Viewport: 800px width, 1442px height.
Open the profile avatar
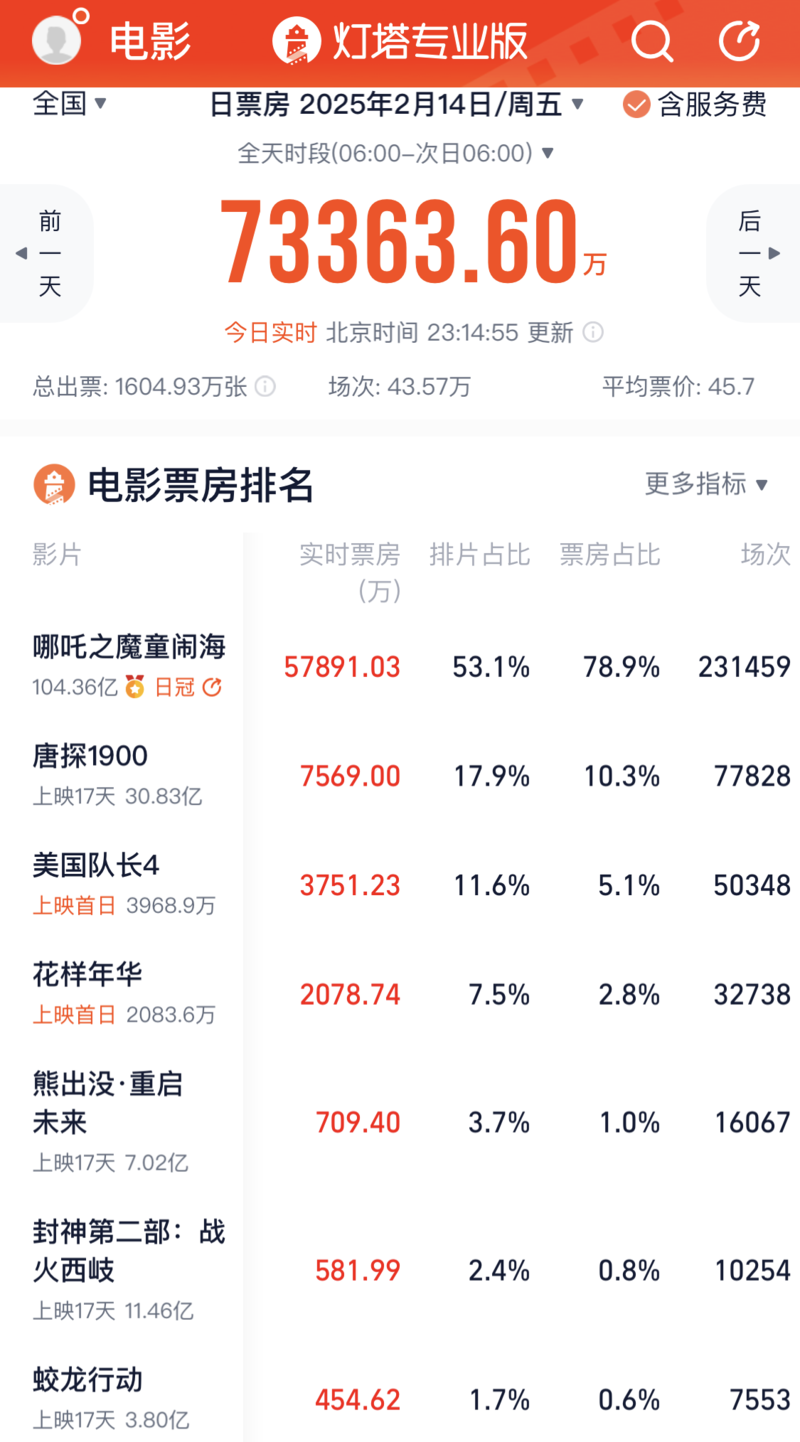[x=58, y=40]
